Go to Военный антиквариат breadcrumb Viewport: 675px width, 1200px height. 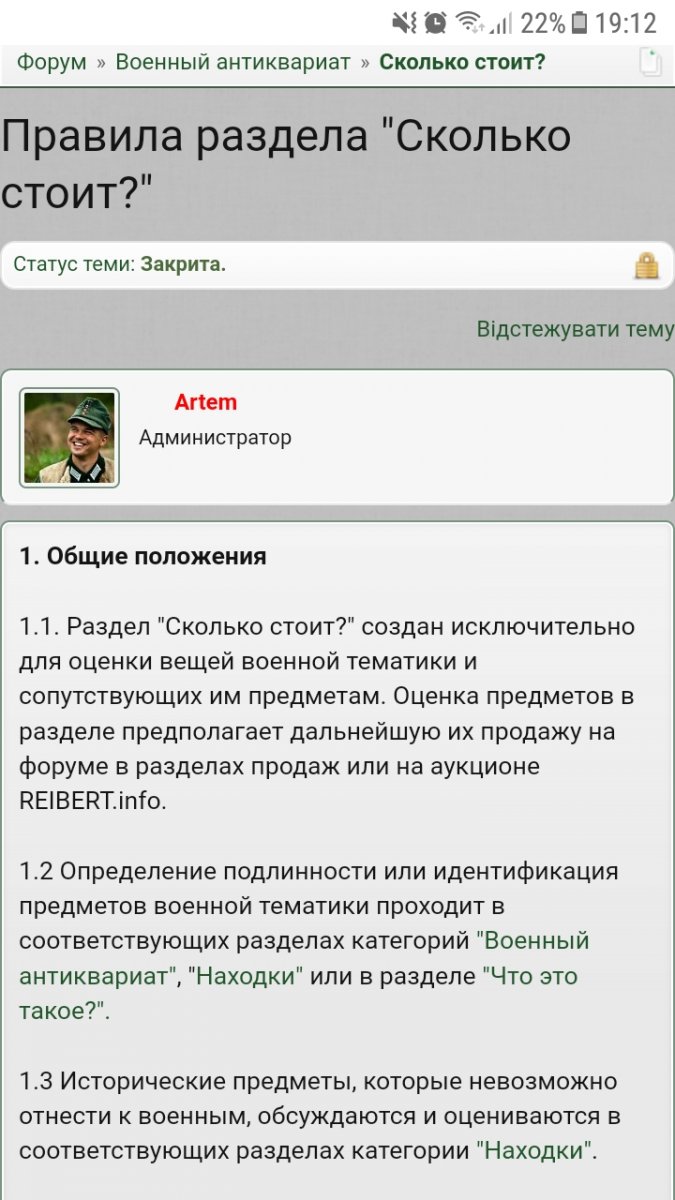point(233,62)
